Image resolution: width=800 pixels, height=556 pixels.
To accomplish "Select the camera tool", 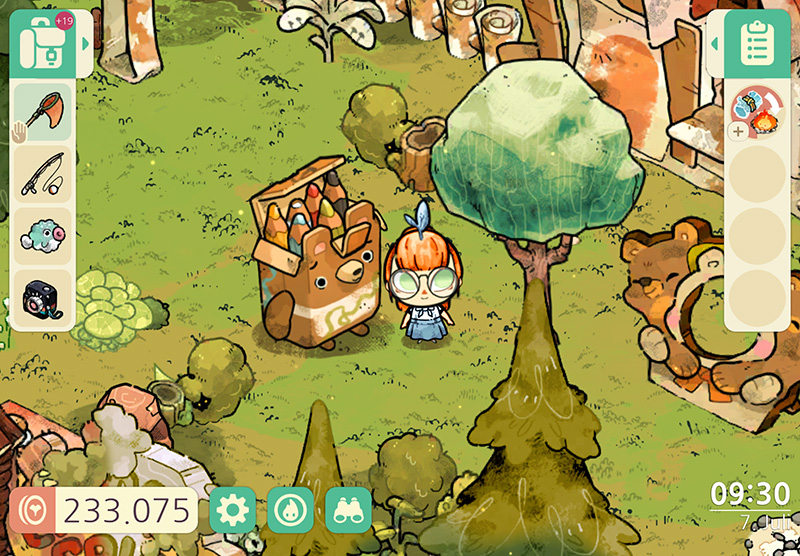I will (42, 297).
